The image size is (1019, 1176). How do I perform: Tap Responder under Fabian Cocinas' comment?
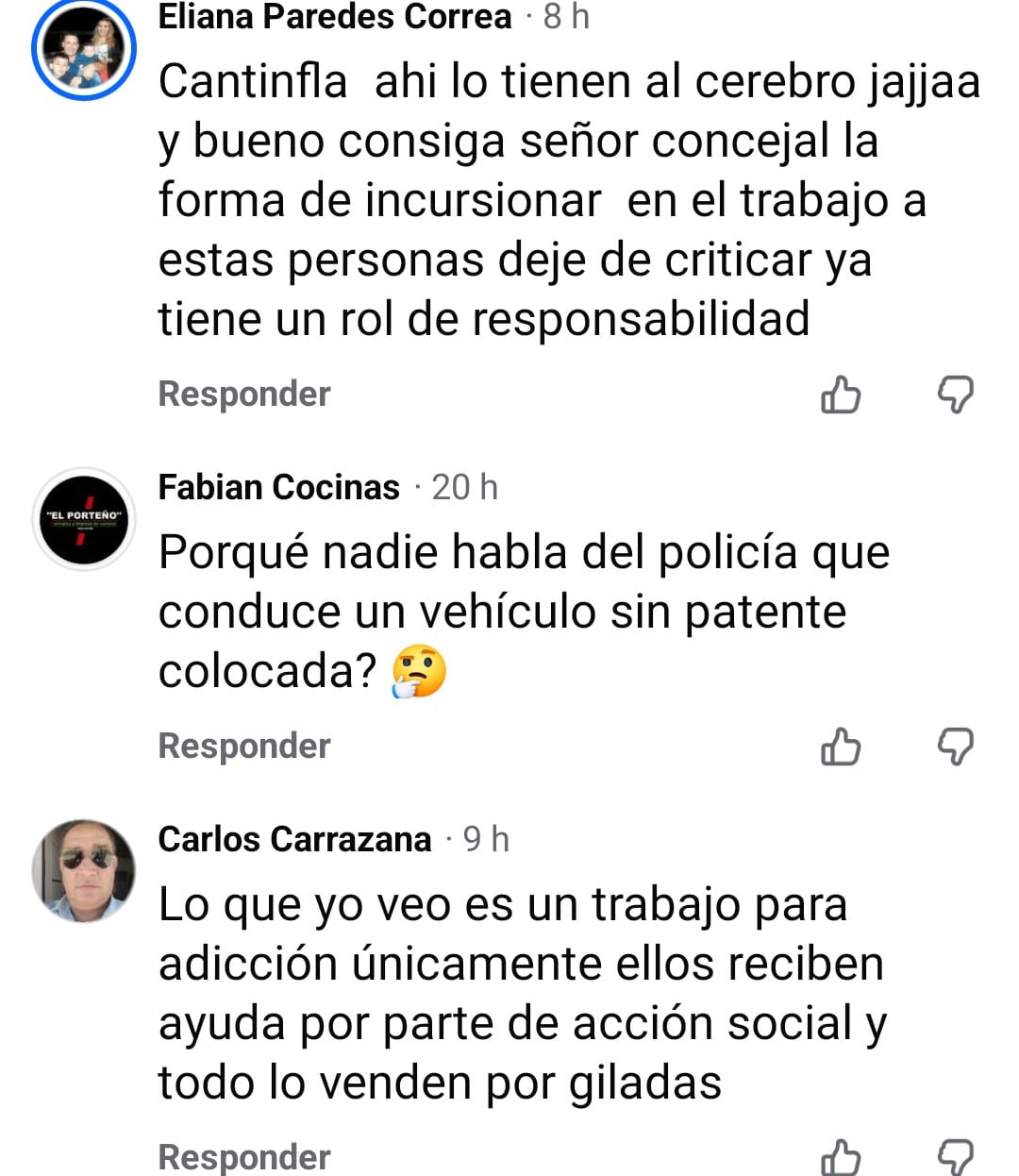243,746
